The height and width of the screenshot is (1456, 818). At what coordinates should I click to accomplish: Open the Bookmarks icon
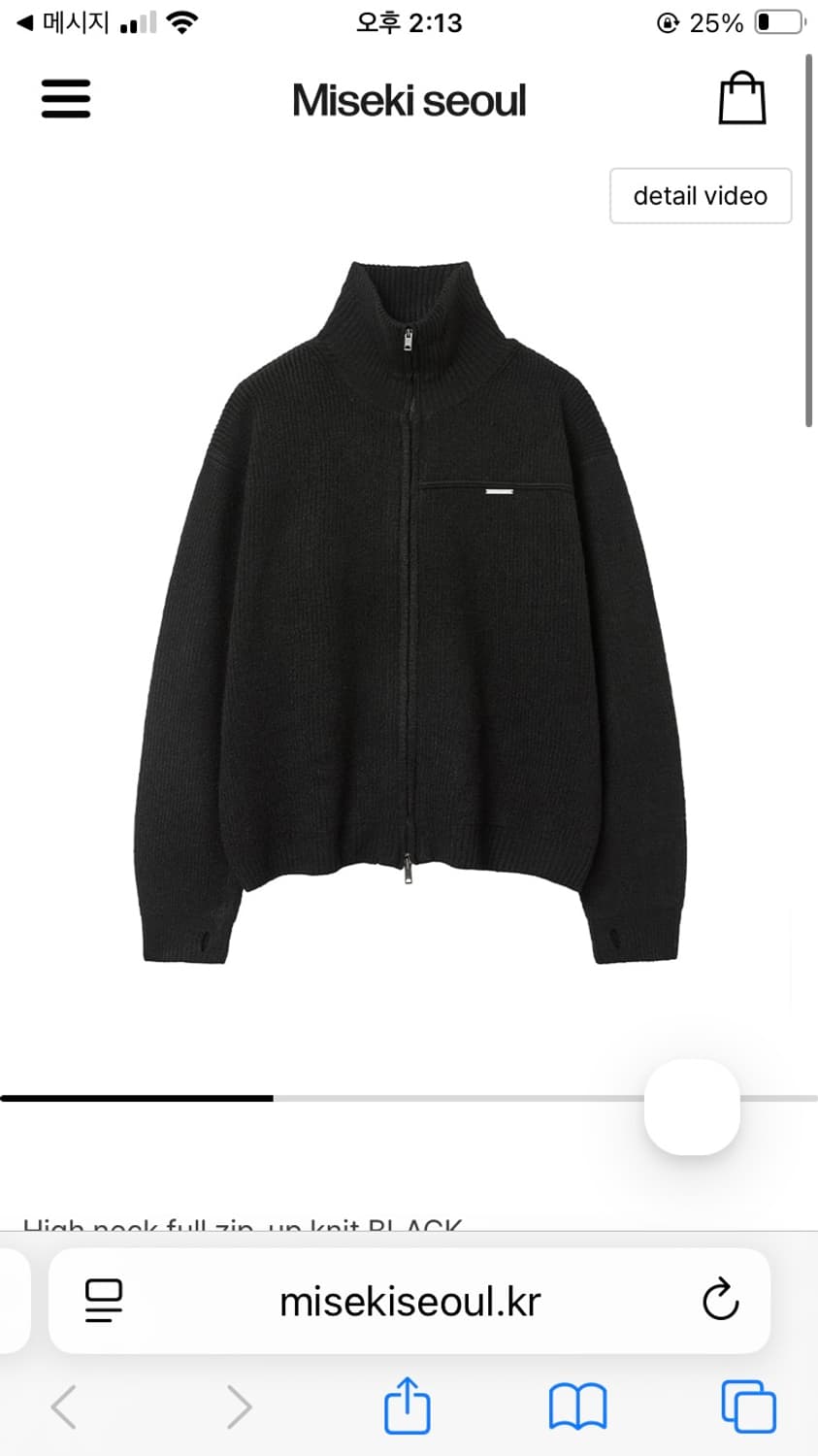tap(576, 1404)
